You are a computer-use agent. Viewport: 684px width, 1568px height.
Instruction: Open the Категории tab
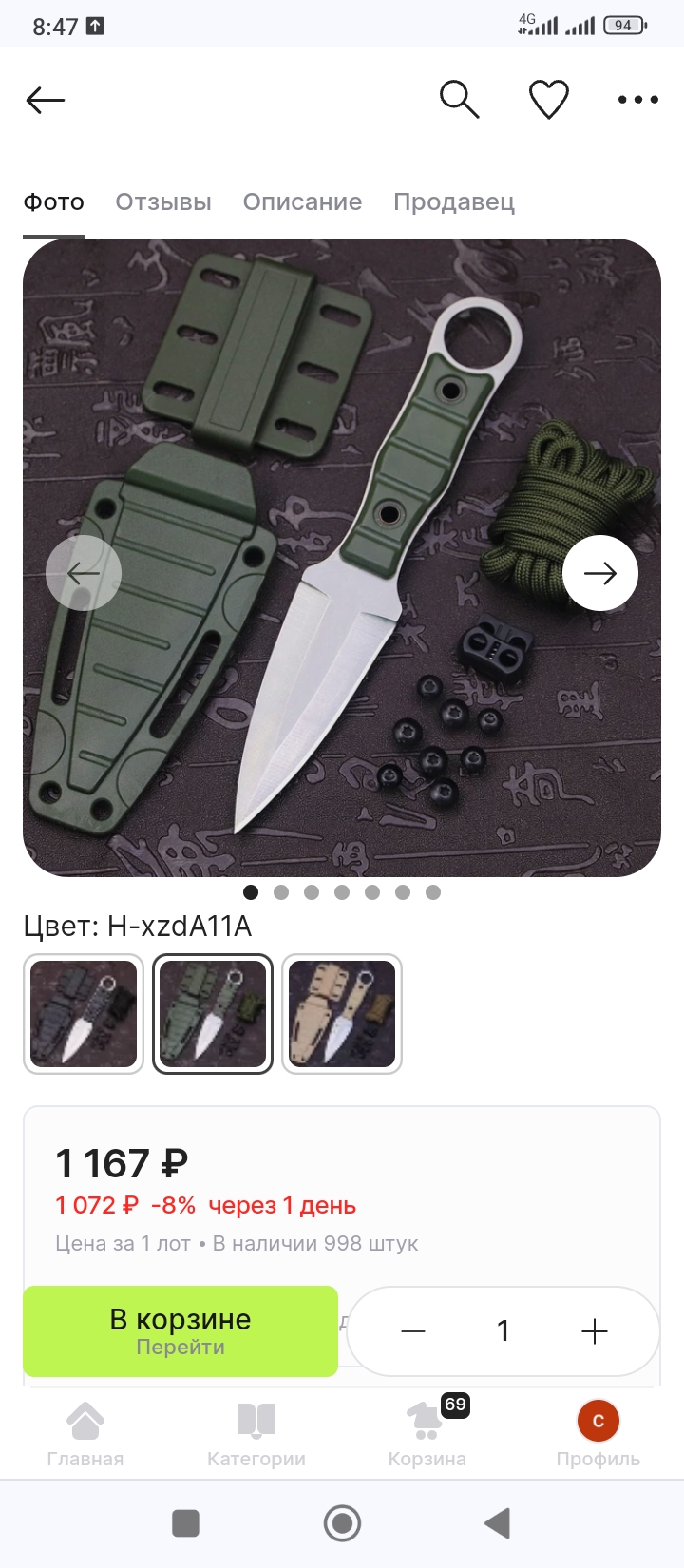(x=256, y=1434)
